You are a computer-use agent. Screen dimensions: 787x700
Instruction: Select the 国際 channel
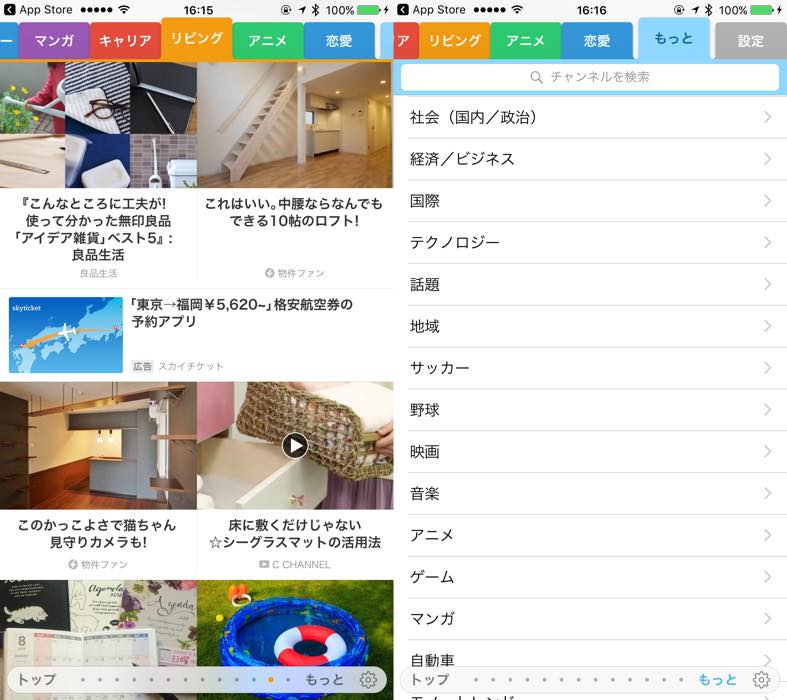point(590,201)
